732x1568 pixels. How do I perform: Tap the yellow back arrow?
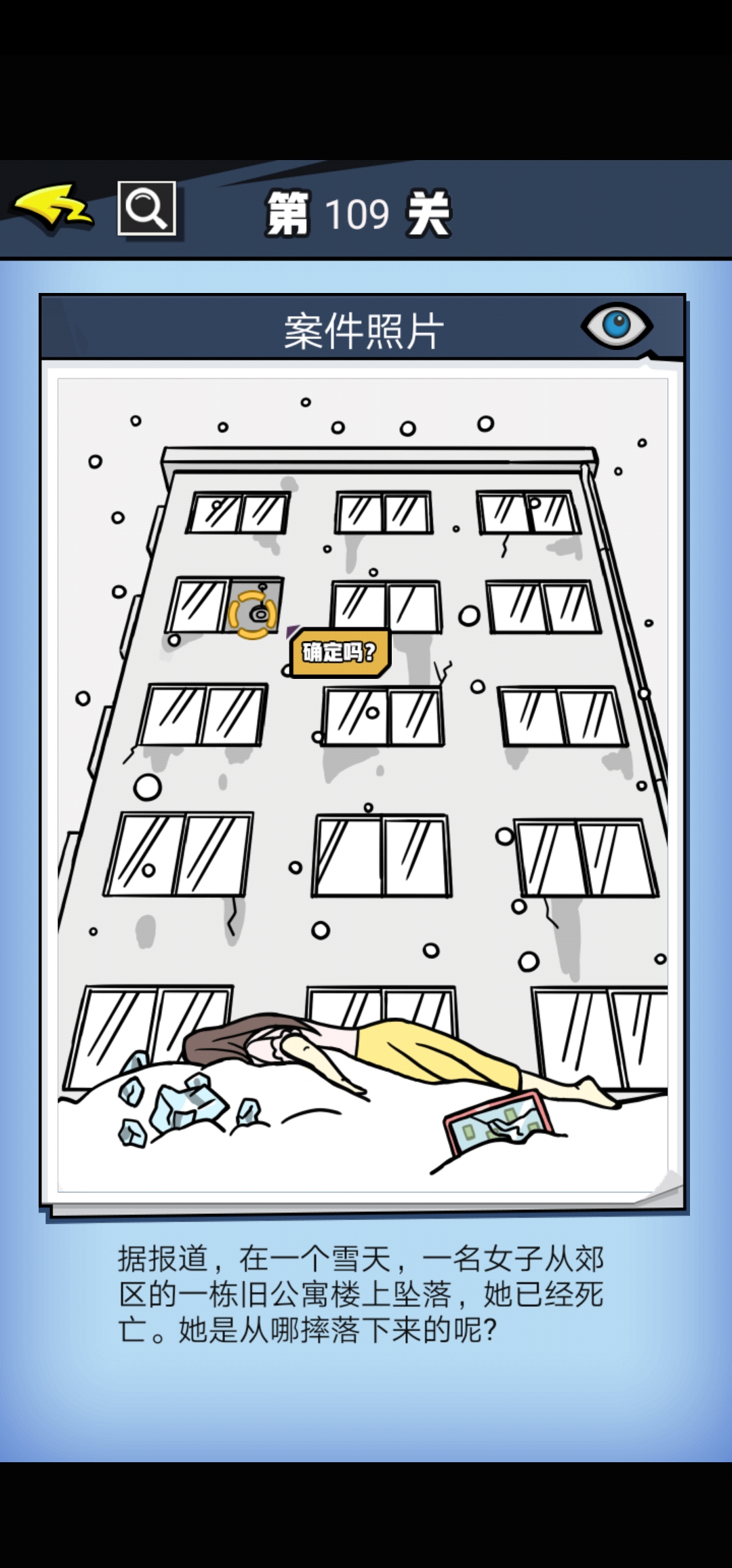tap(53, 206)
